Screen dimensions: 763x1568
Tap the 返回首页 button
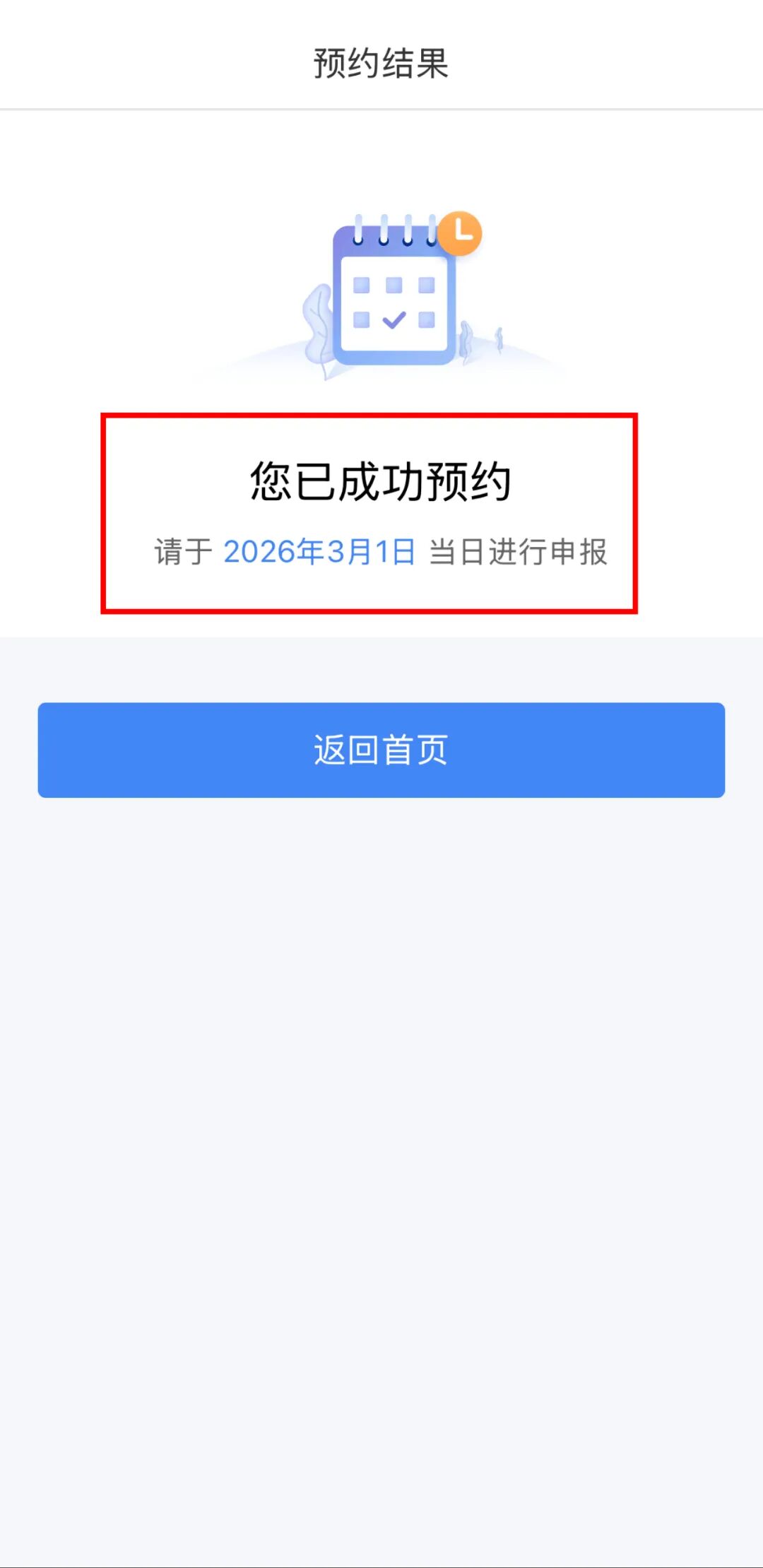[x=381, y=750]
